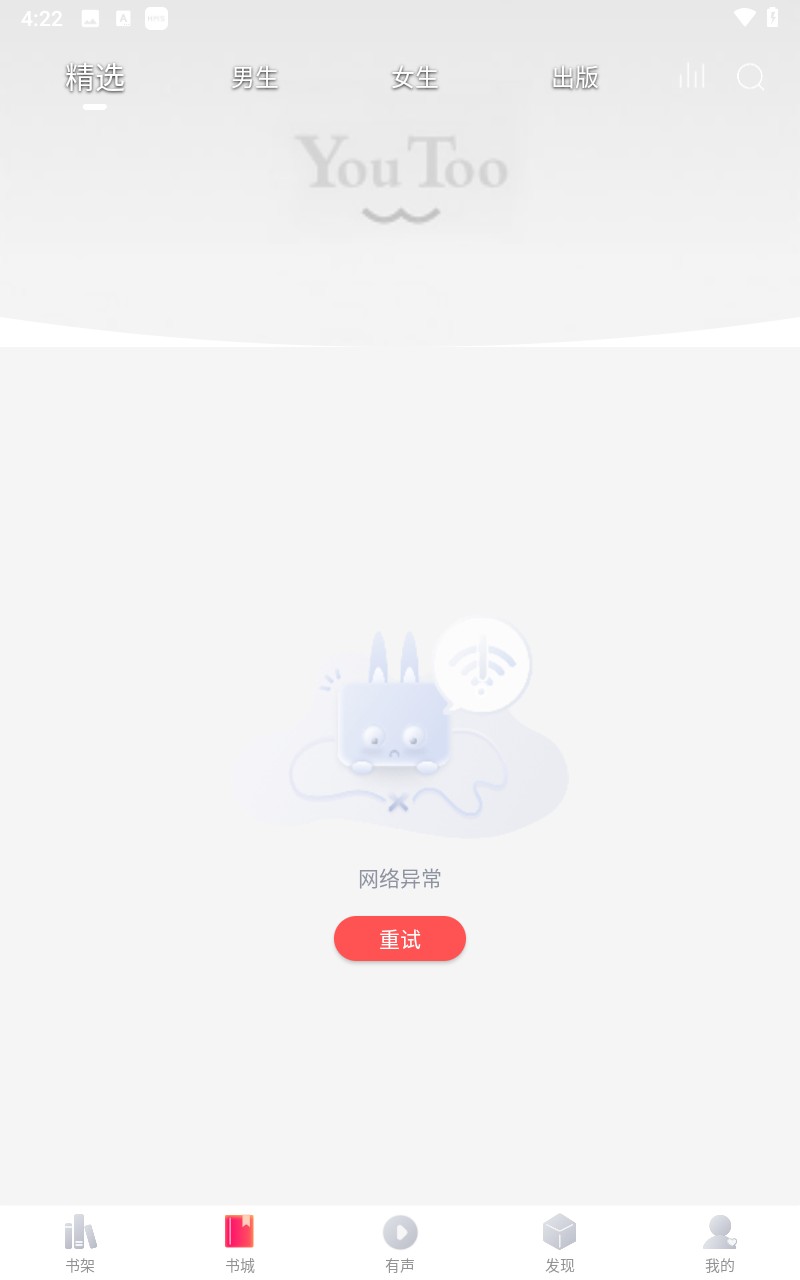This screenshot has width=800, height=1280.
Task: Switch to the 女生 tab
Action: (x=413, y=77)
